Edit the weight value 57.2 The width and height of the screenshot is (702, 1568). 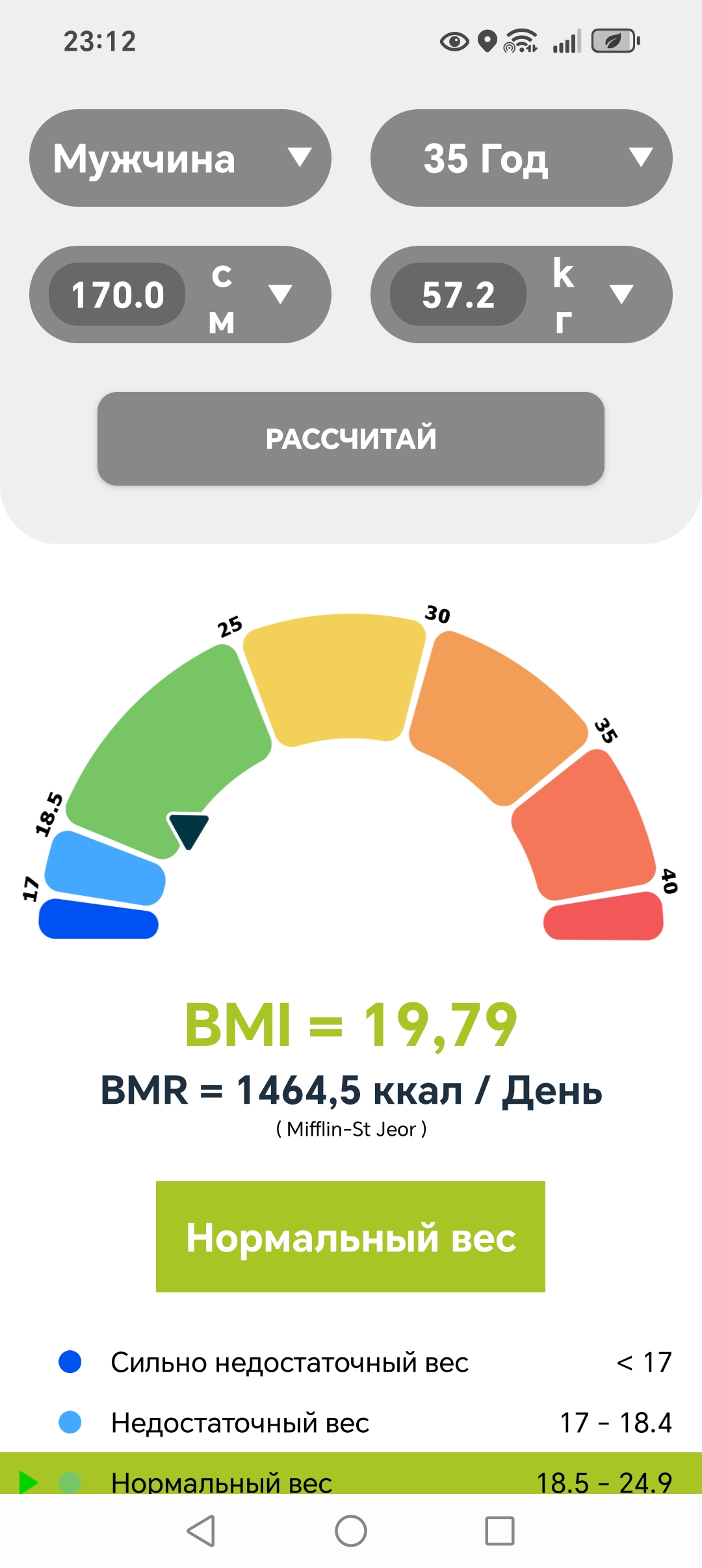[458, 294]
